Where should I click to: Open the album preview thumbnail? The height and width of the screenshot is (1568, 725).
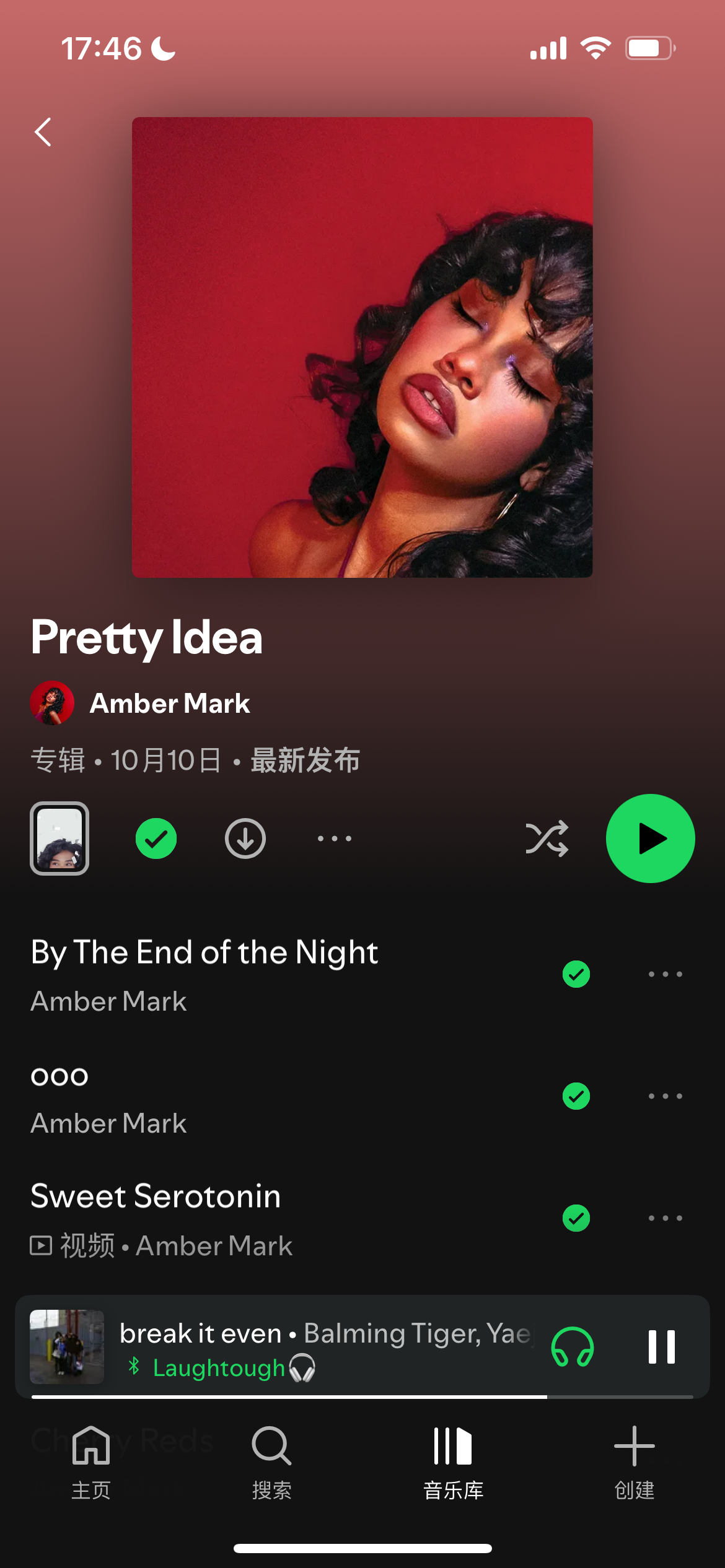[x=59, y=838]
